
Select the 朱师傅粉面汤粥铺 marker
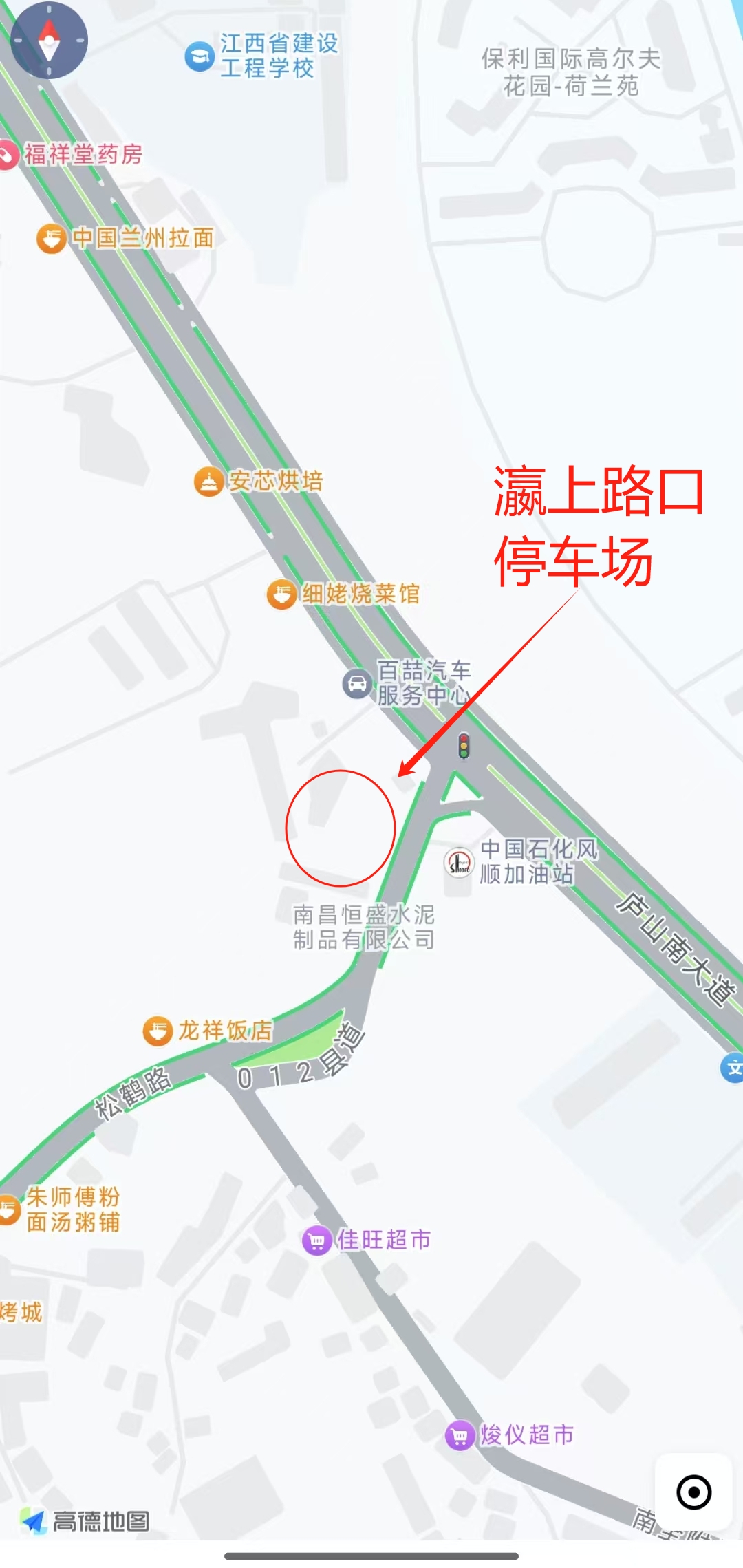click(8, 1210)
